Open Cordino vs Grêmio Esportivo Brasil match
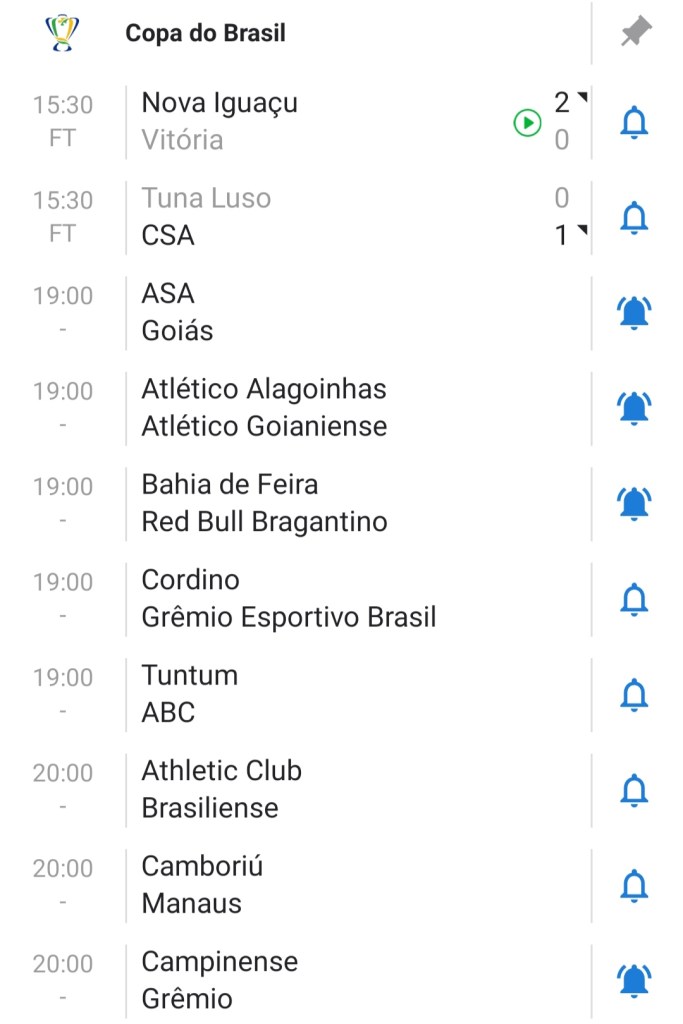The width and height of the screenshot is (683, 1024). coord(300,599)
